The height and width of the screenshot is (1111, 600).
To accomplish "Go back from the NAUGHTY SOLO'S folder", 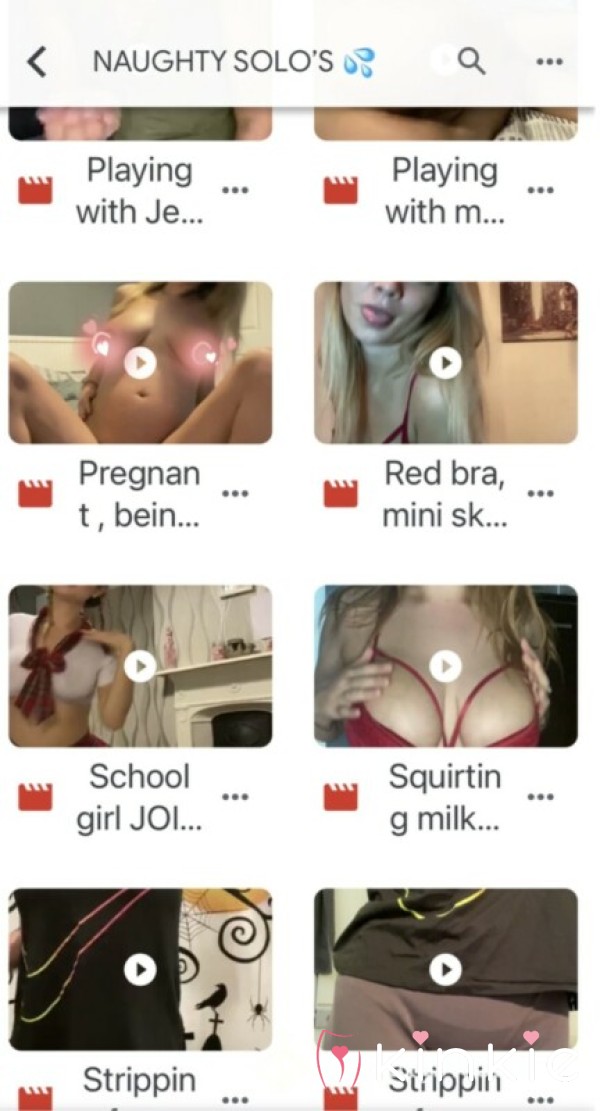I will [x=37, y=62].
